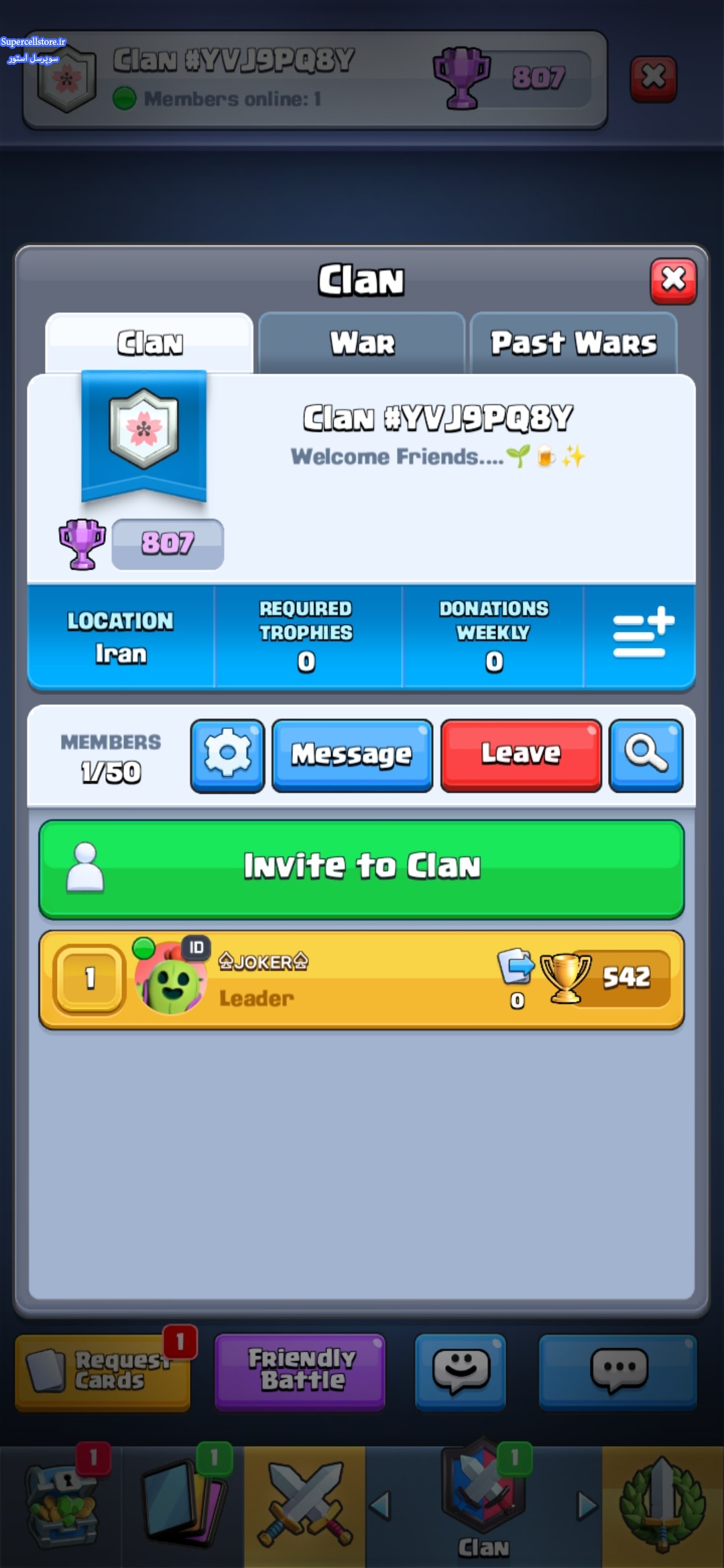This screenshot has width=724, height=1568.
Task: Switch to the War tab
Action: tap(362, 343)
